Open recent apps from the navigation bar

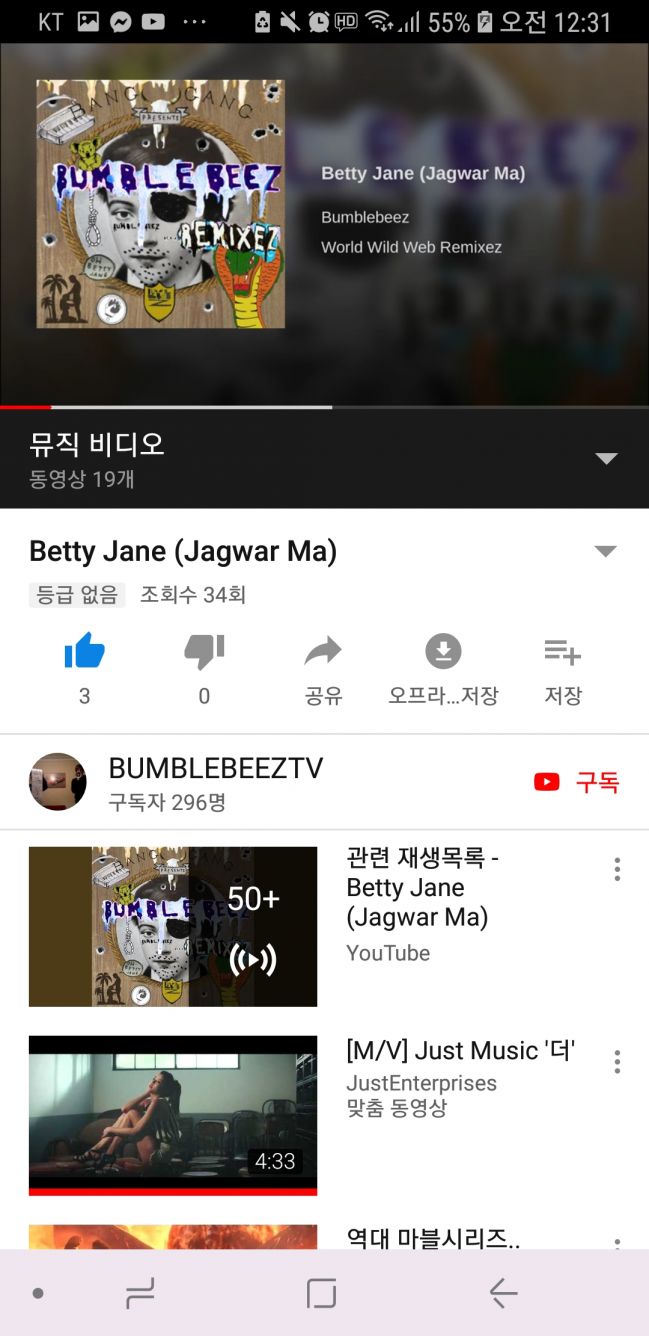[141, 1294]
